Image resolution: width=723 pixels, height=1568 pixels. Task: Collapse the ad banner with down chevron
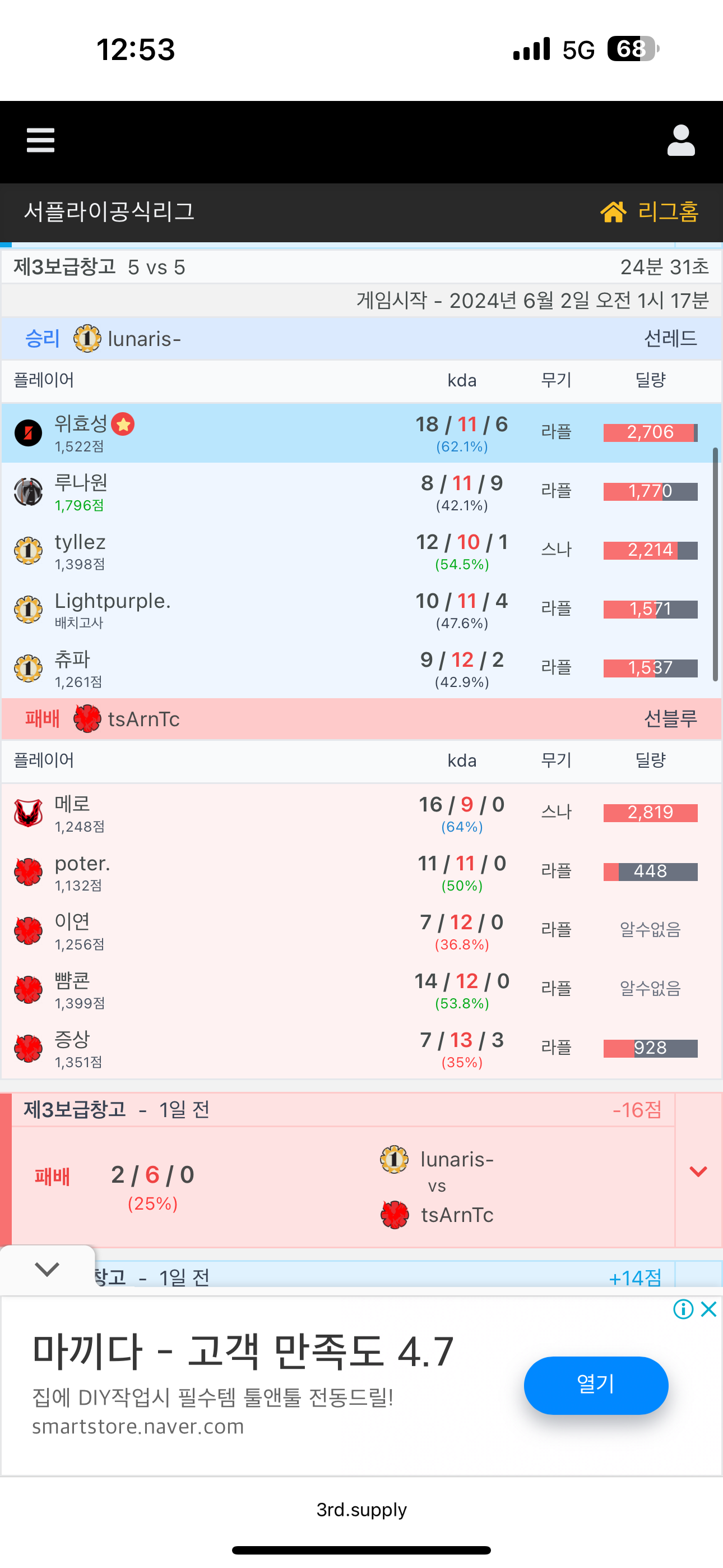point(47,1269)
